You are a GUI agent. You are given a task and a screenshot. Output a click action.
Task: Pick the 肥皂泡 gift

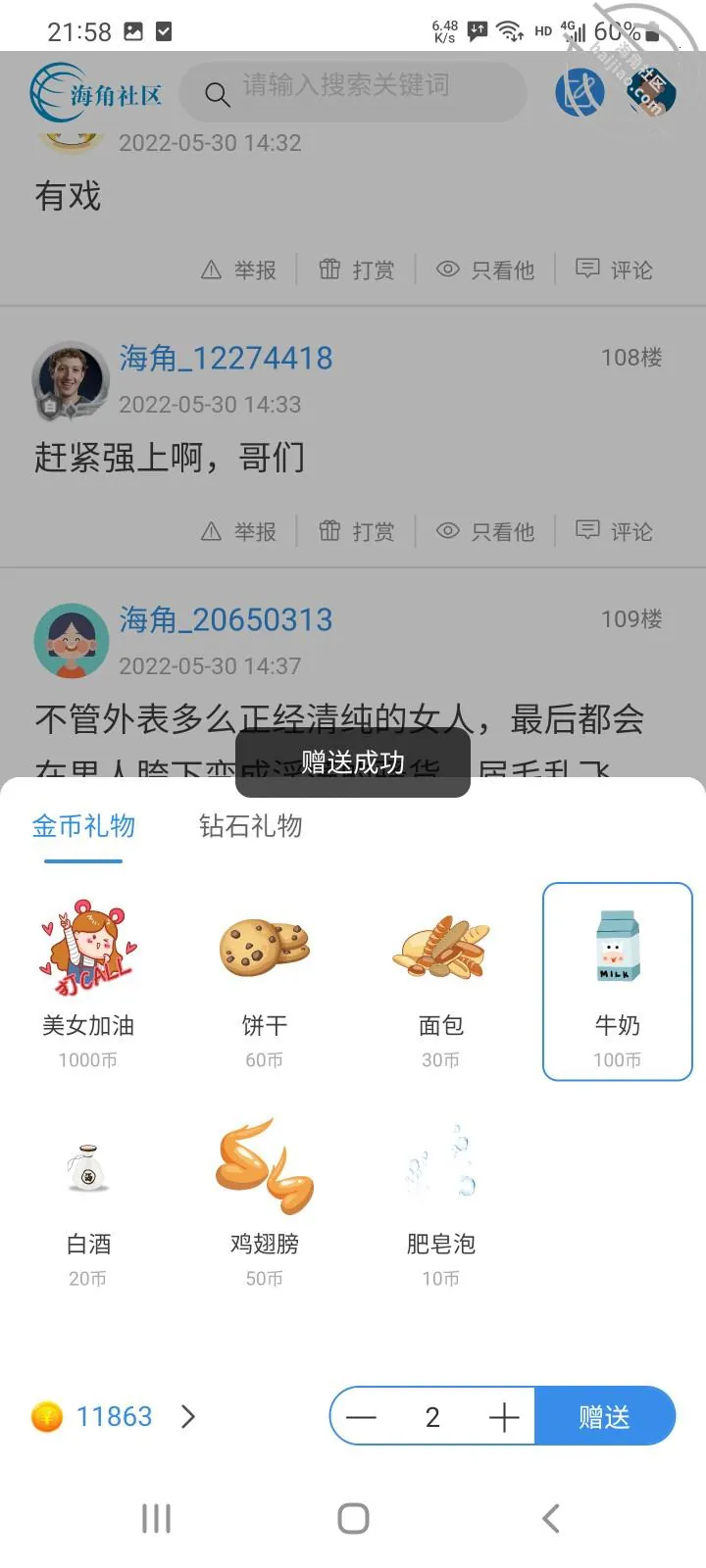click(x=441, y=1203)
